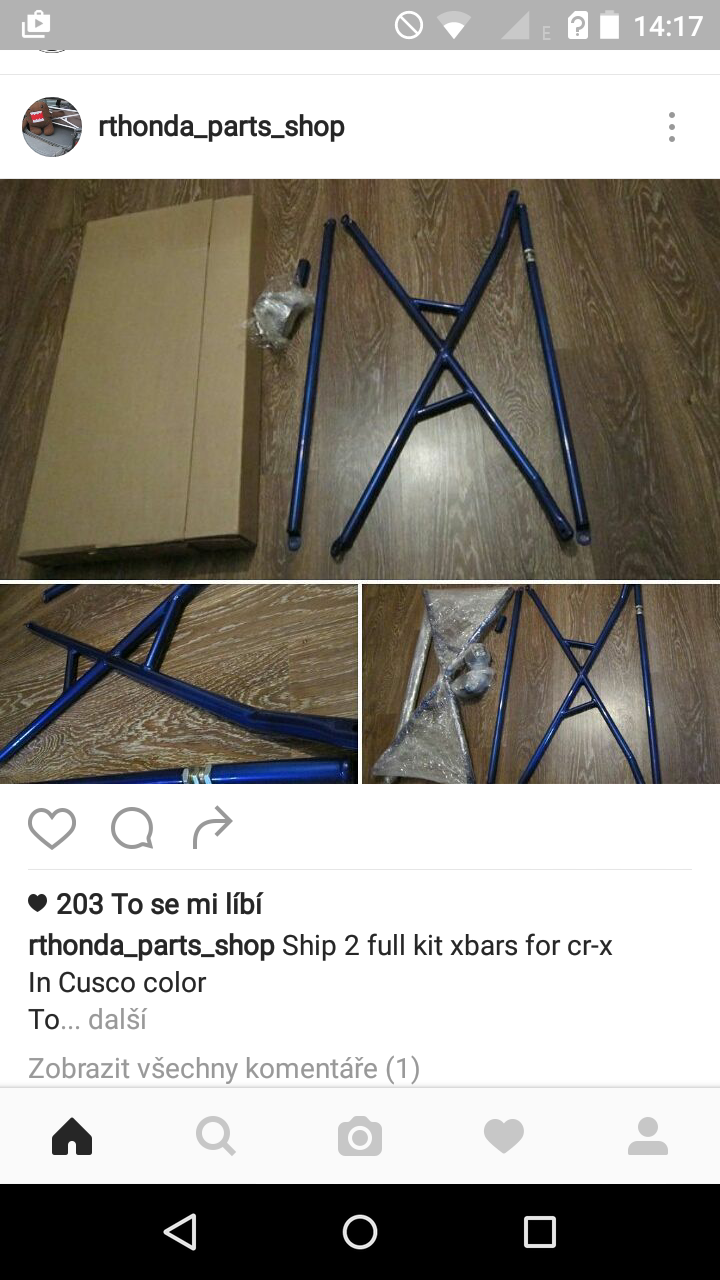The height and width of the screenshot is (1280, 720).
Task: Open the Camera tab
Action: (360, 1137)
